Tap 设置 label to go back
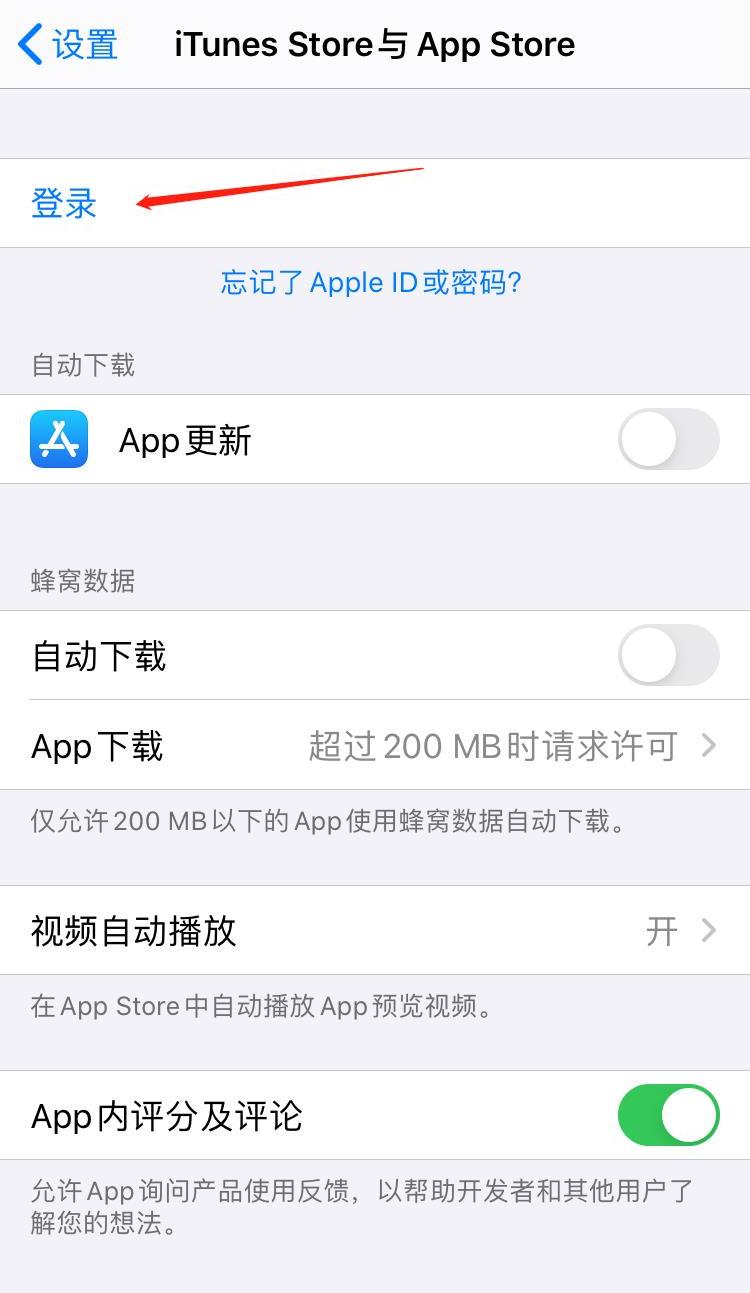Viewport: 750px width, 1293px height. [68, 43]
